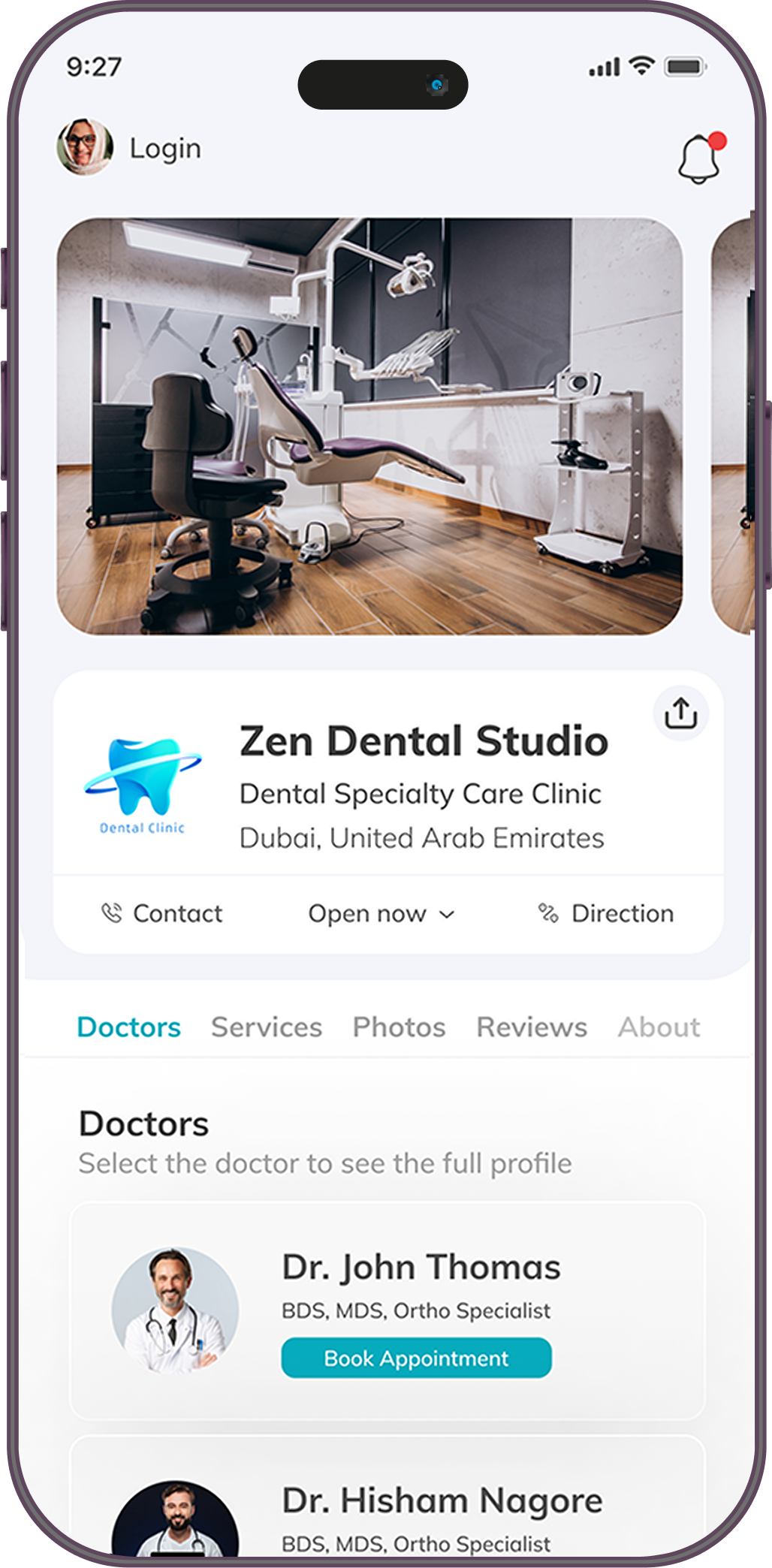Switch to the About tab
Screen dimensions: 772x1568
pyautogui.click(x=659, y=1027)
